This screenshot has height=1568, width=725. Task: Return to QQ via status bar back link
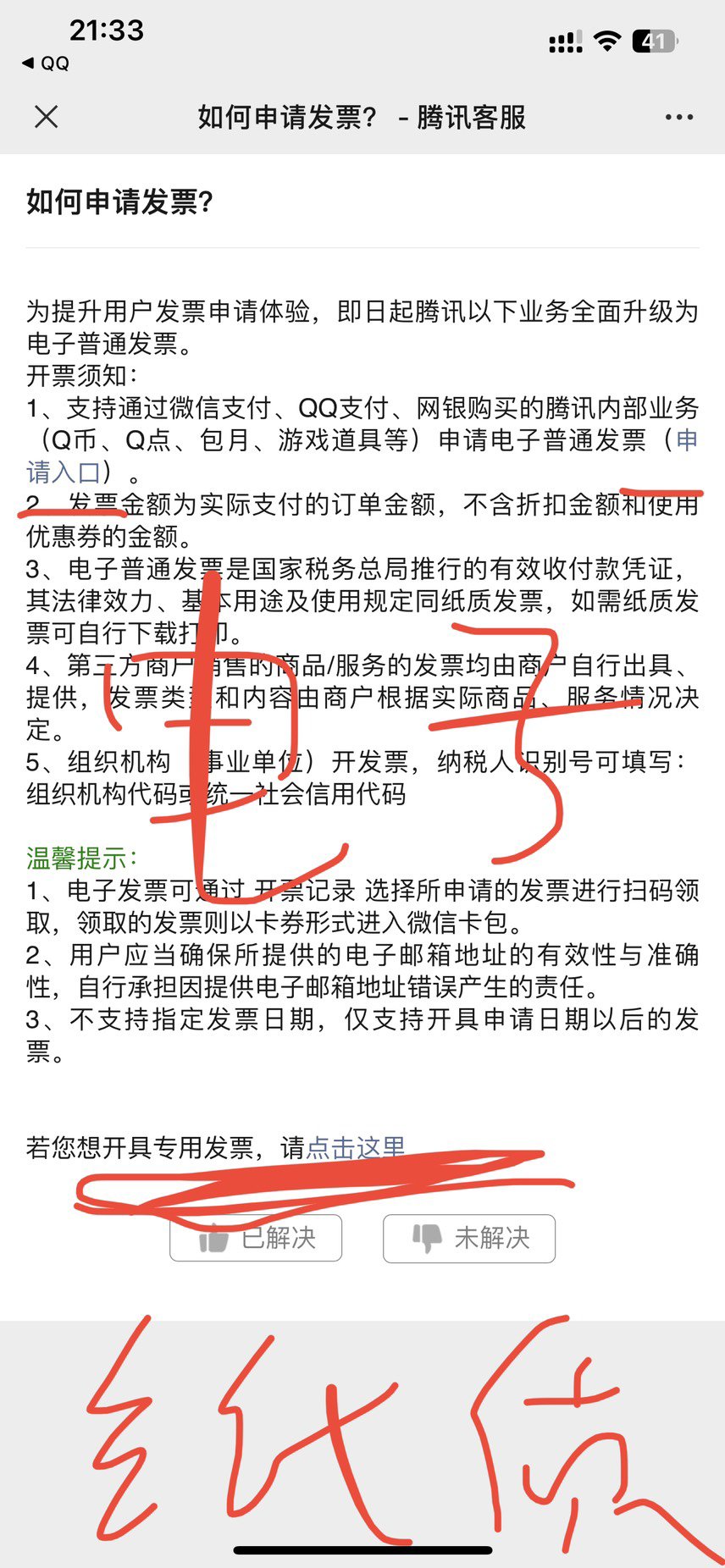coord(47,63)
